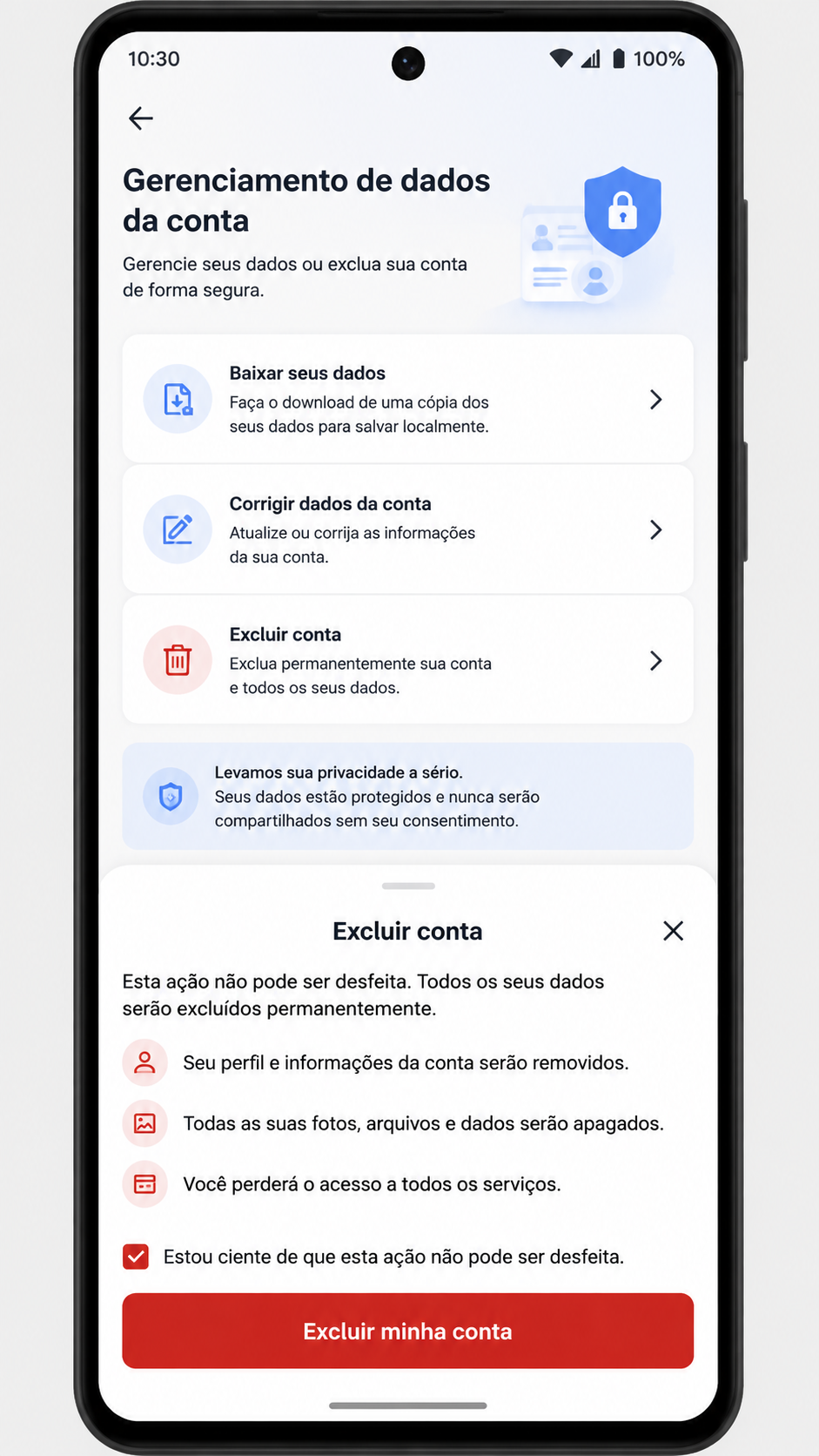The width and height of the screenshot is (819, 1456).
Task: Uncheck the Estou ciente checkbox
Action: pos(136,1257)
